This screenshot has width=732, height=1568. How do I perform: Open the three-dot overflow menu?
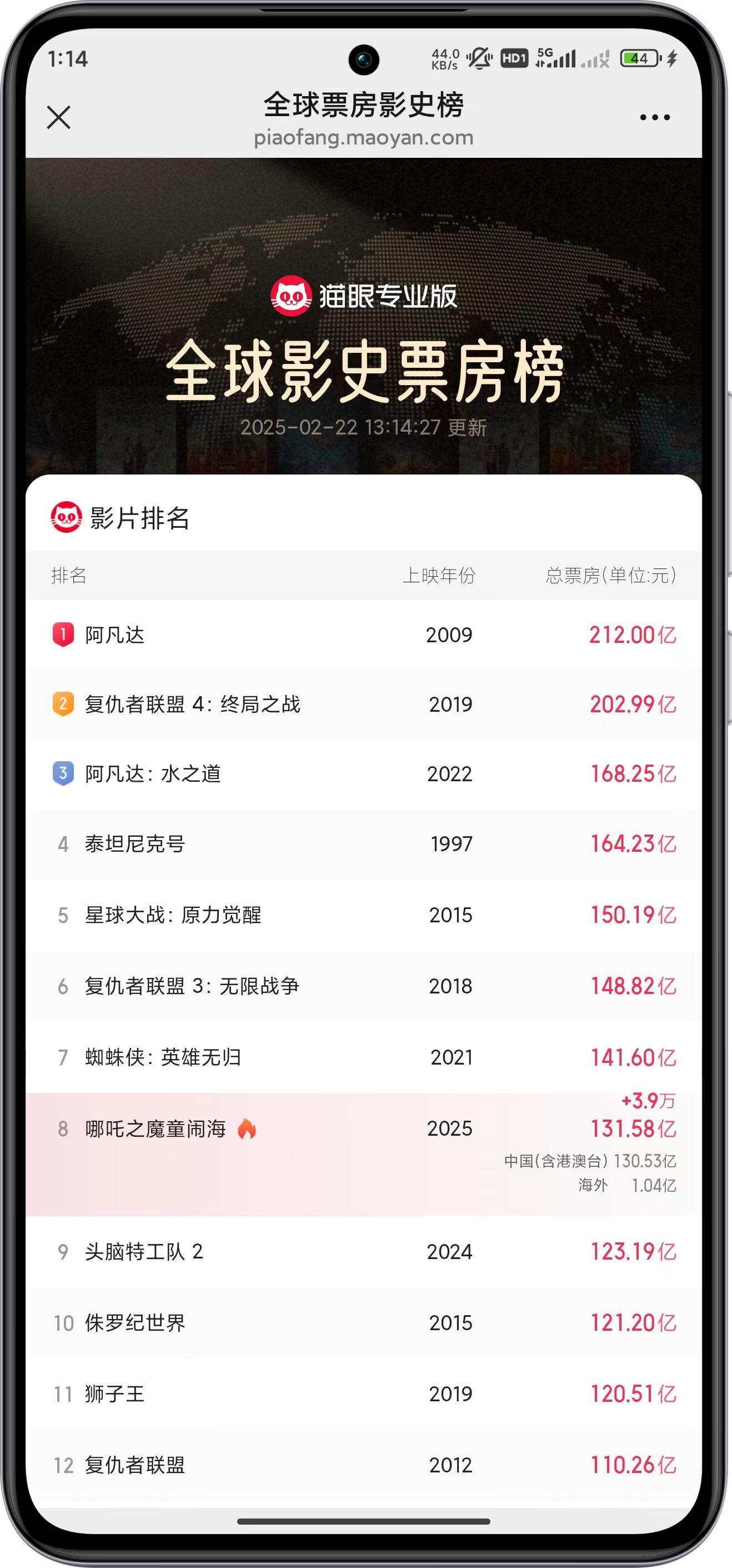point(655,117)
